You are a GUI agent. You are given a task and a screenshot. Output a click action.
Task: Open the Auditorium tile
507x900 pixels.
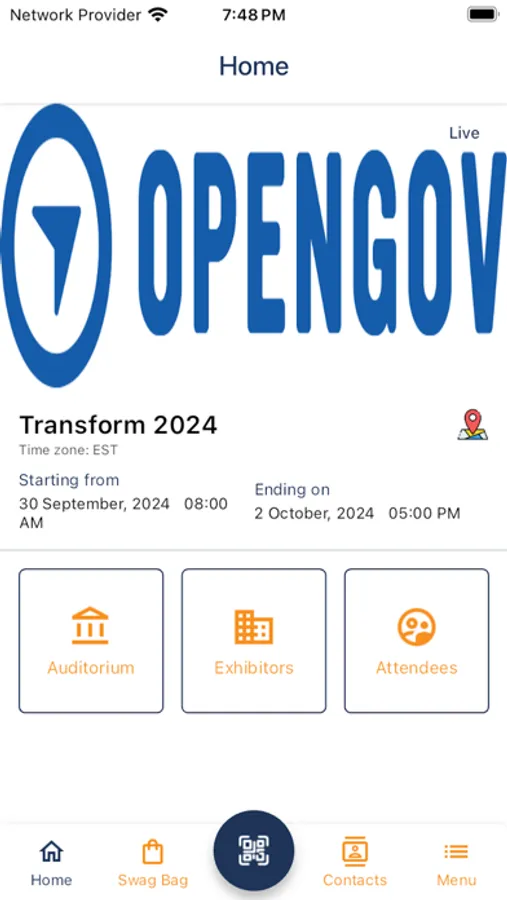(x=91, y=641)
